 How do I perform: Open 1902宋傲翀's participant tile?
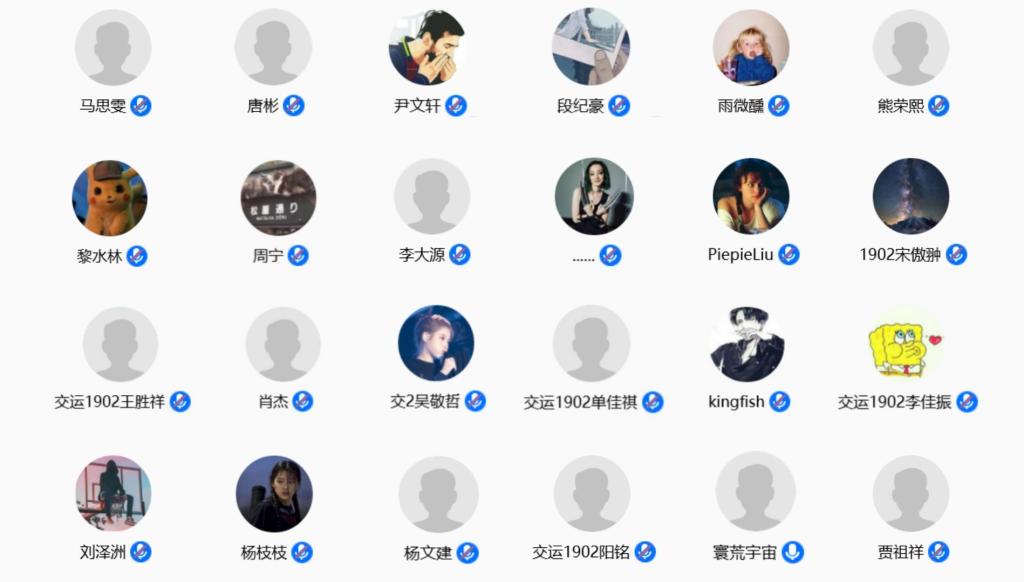pos(911,196)
